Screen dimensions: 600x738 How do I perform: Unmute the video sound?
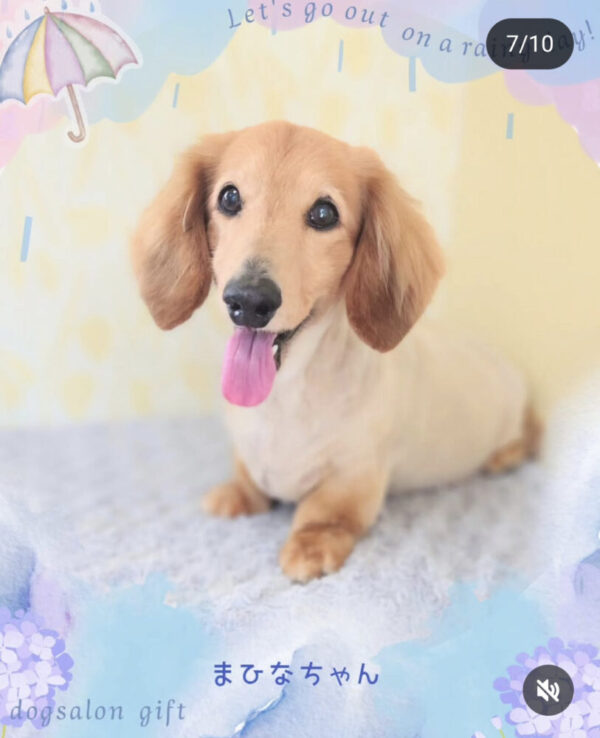coord(548,689)
